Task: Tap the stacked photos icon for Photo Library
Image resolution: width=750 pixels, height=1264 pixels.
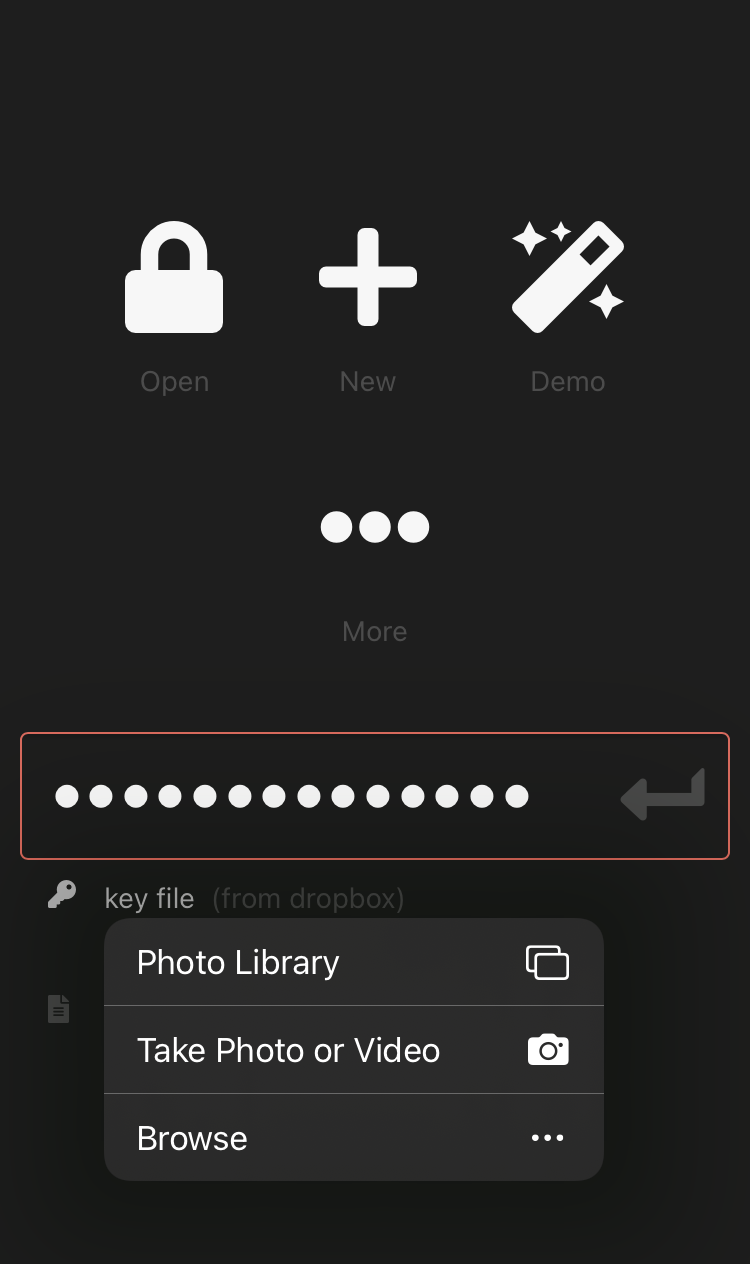Action: pos(547,962)
